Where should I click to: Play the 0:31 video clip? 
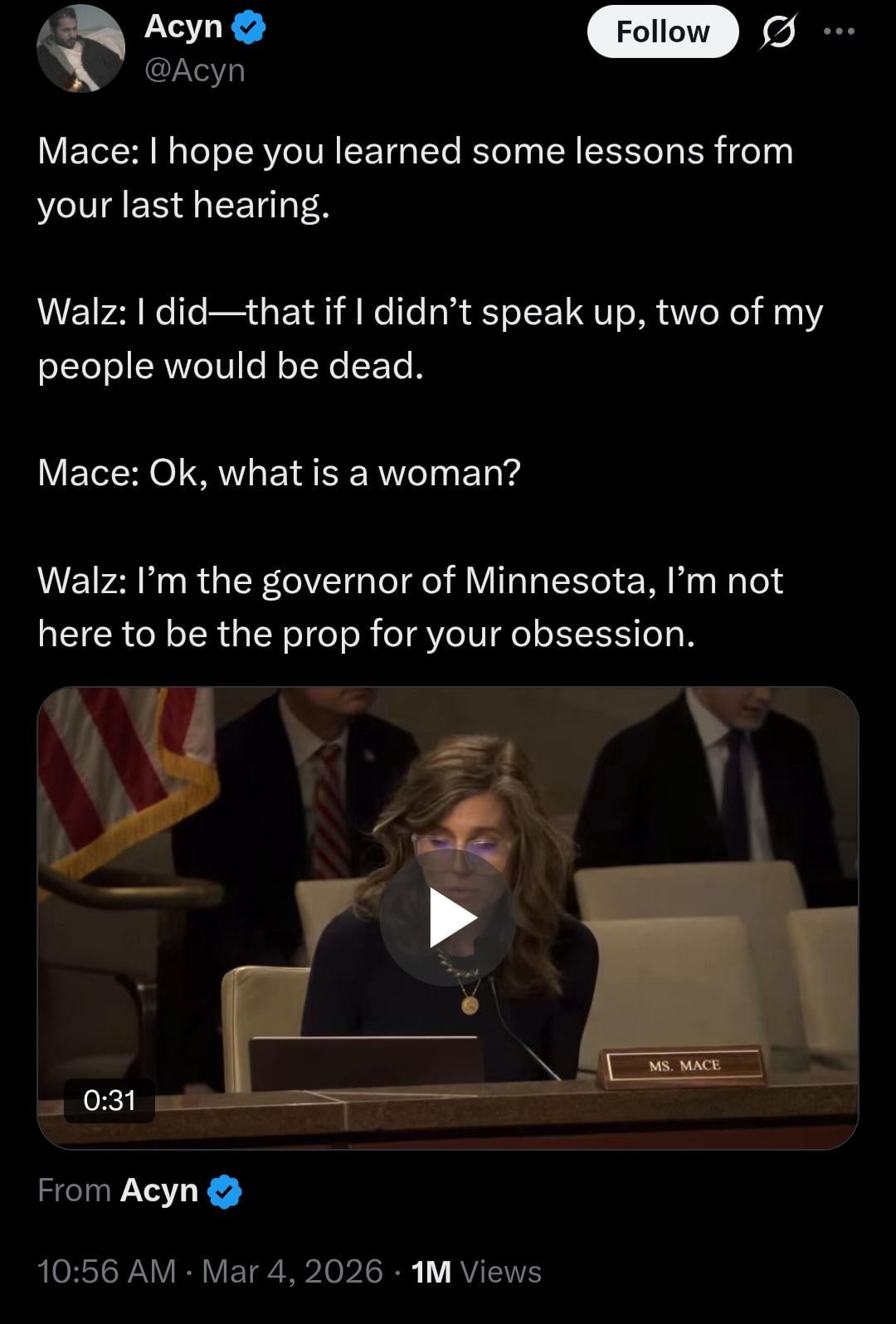(448, 917)
